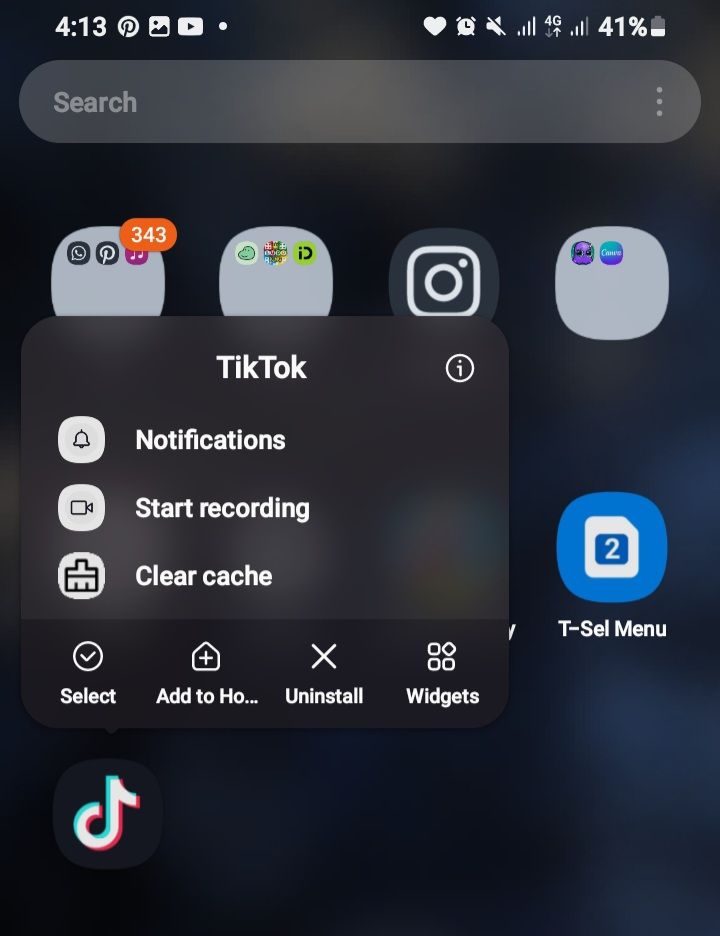The width and height of the screenshot is (720, 936).
Task: Open Widgets for TikTok
Action: point(441,670)
